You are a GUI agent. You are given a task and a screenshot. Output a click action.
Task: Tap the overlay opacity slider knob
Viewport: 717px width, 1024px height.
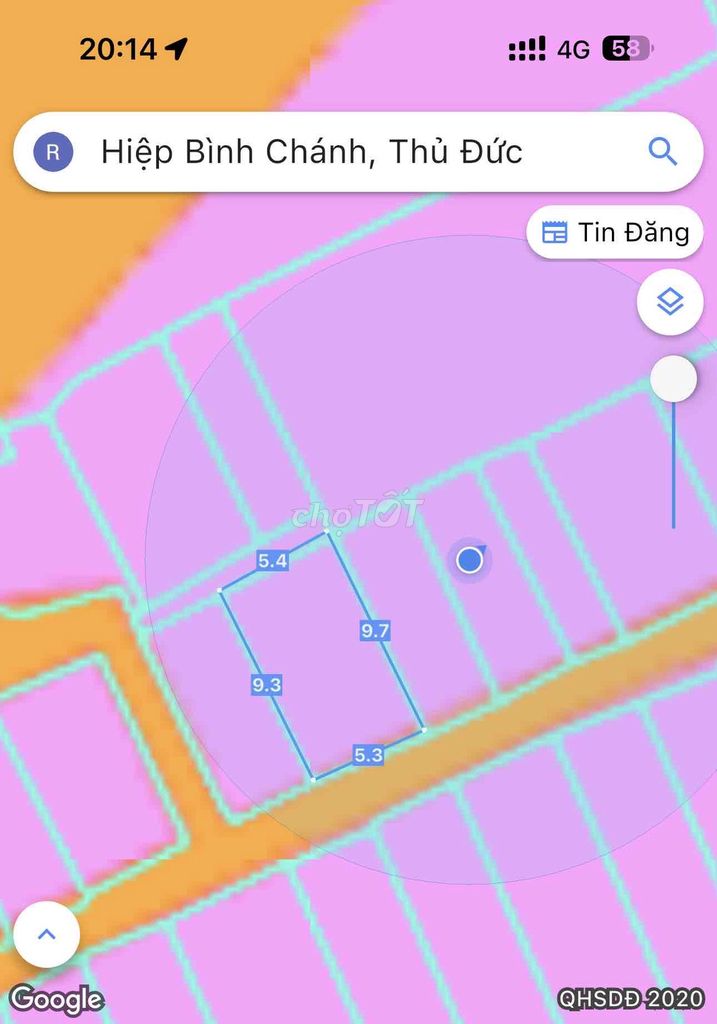click(673, 380)
